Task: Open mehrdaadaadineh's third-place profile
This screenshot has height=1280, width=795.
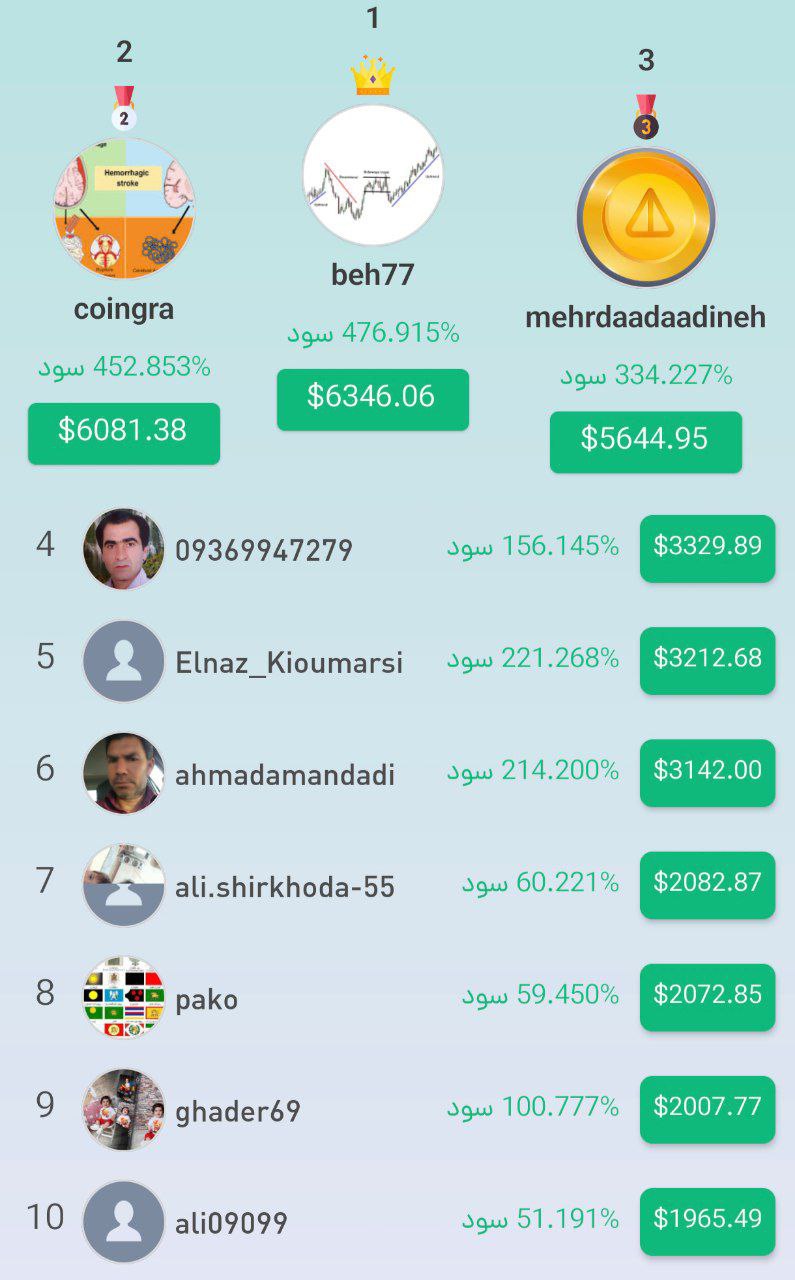Action: [646, 217]
